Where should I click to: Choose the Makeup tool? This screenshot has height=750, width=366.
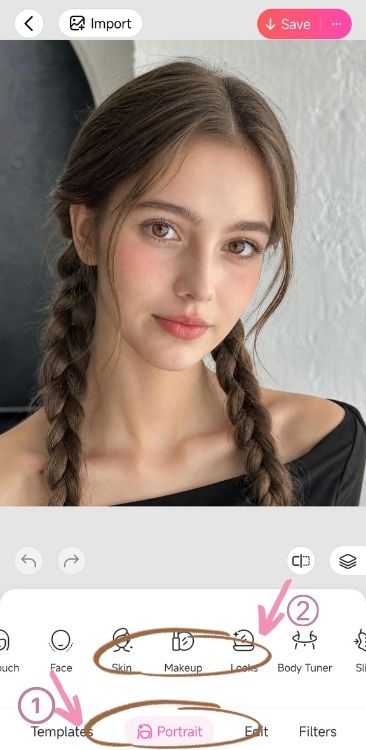[x=183, y=651]
